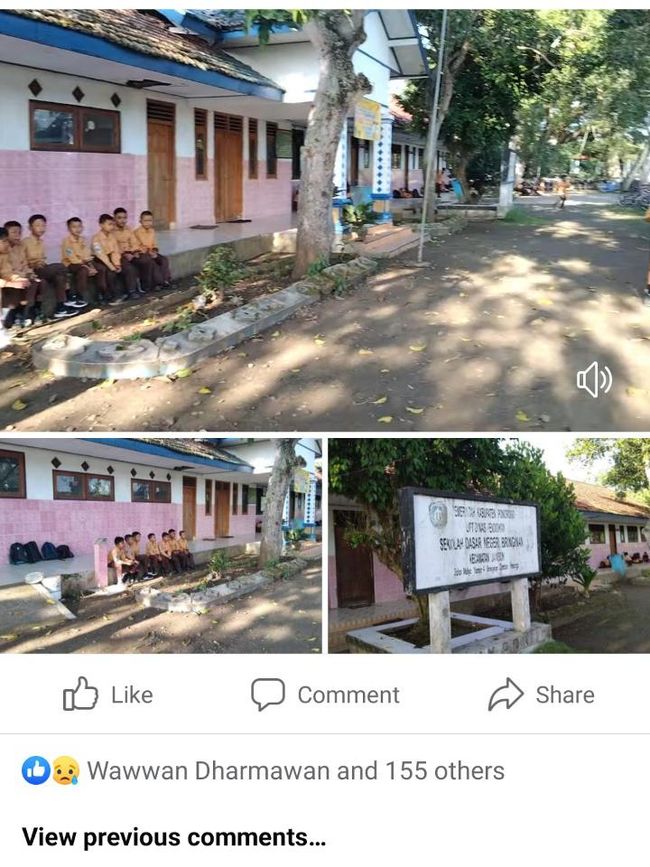Image resolution: width=650 pixels, height=867 pixels.
Task: Open the school signboard photo
Action: (488, 545)
